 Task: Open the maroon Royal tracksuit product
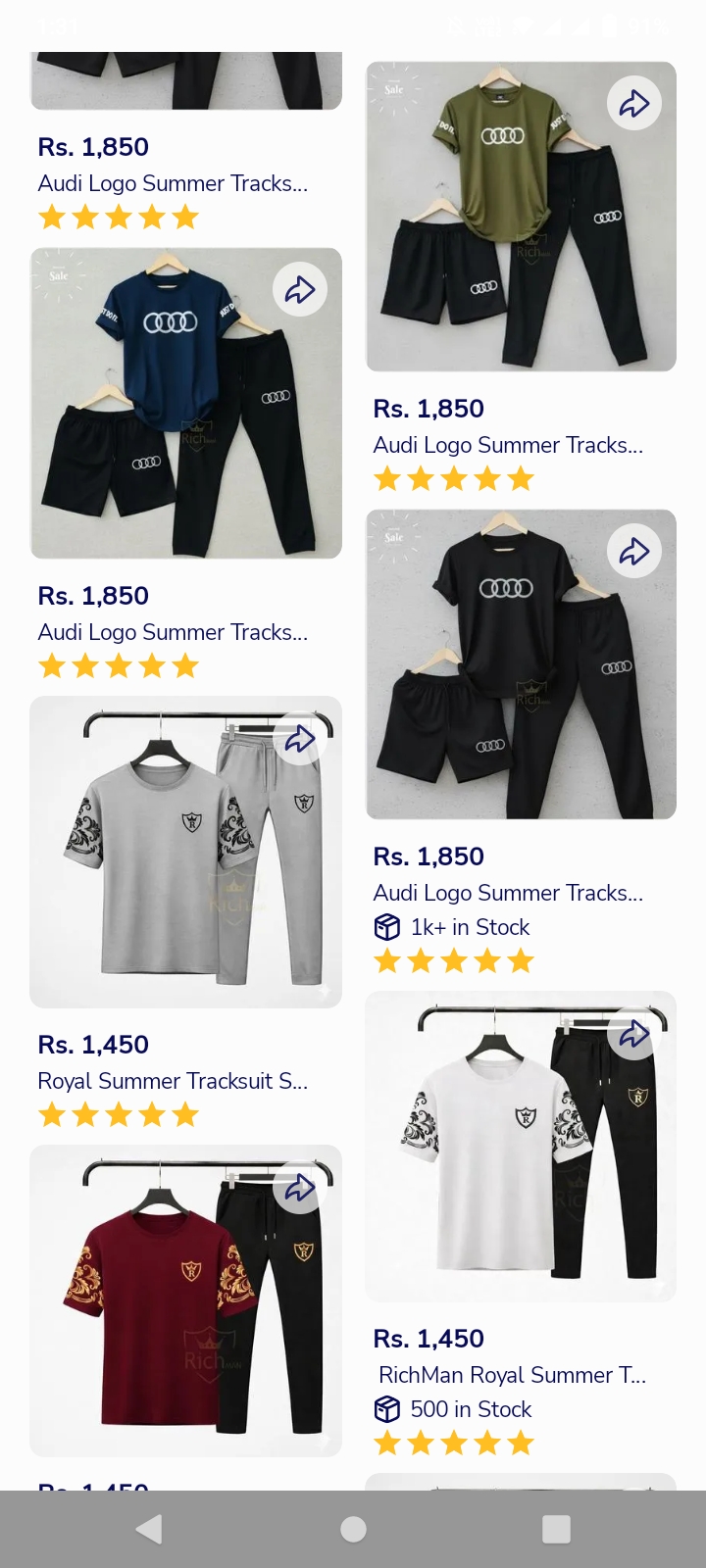click(186, 1300)
